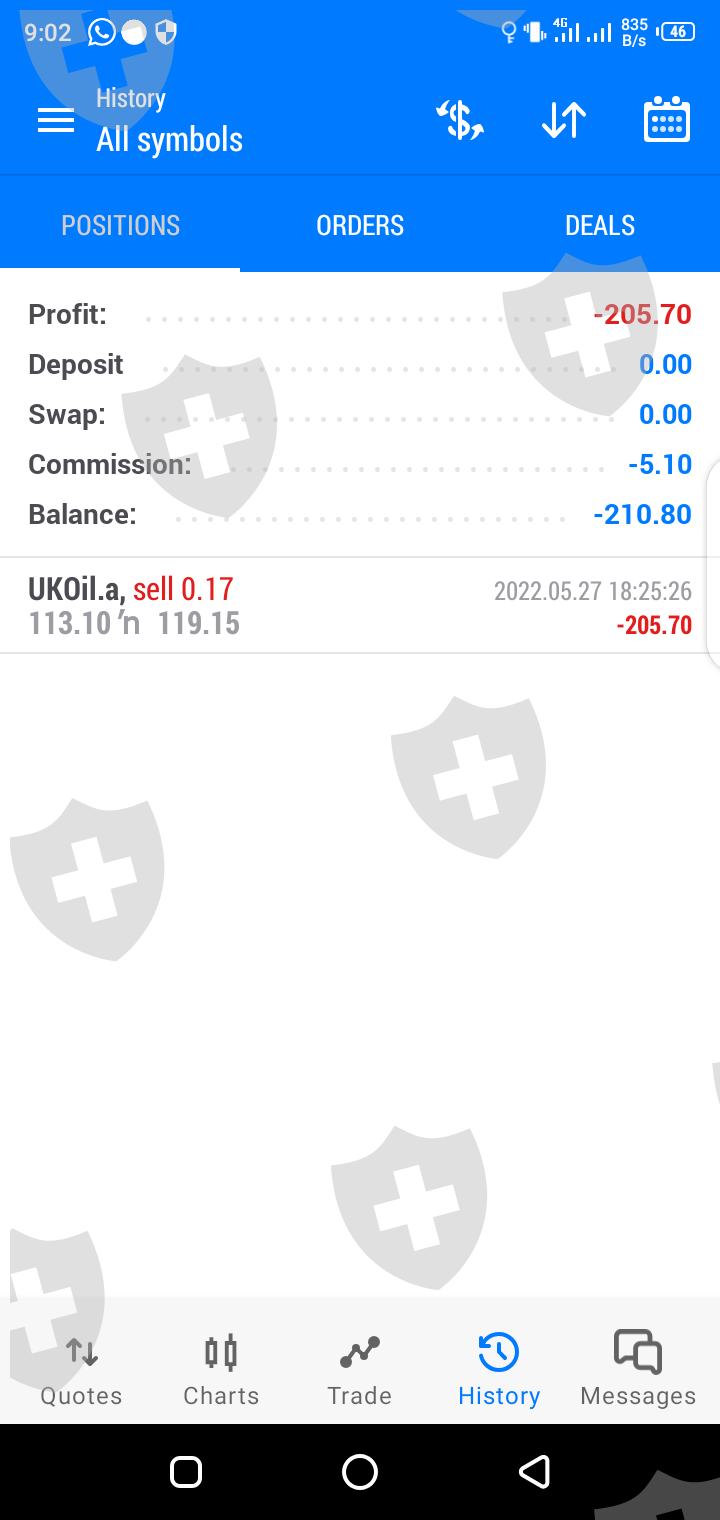
Task: Tap the system home button
Action: pos(360,1472)
